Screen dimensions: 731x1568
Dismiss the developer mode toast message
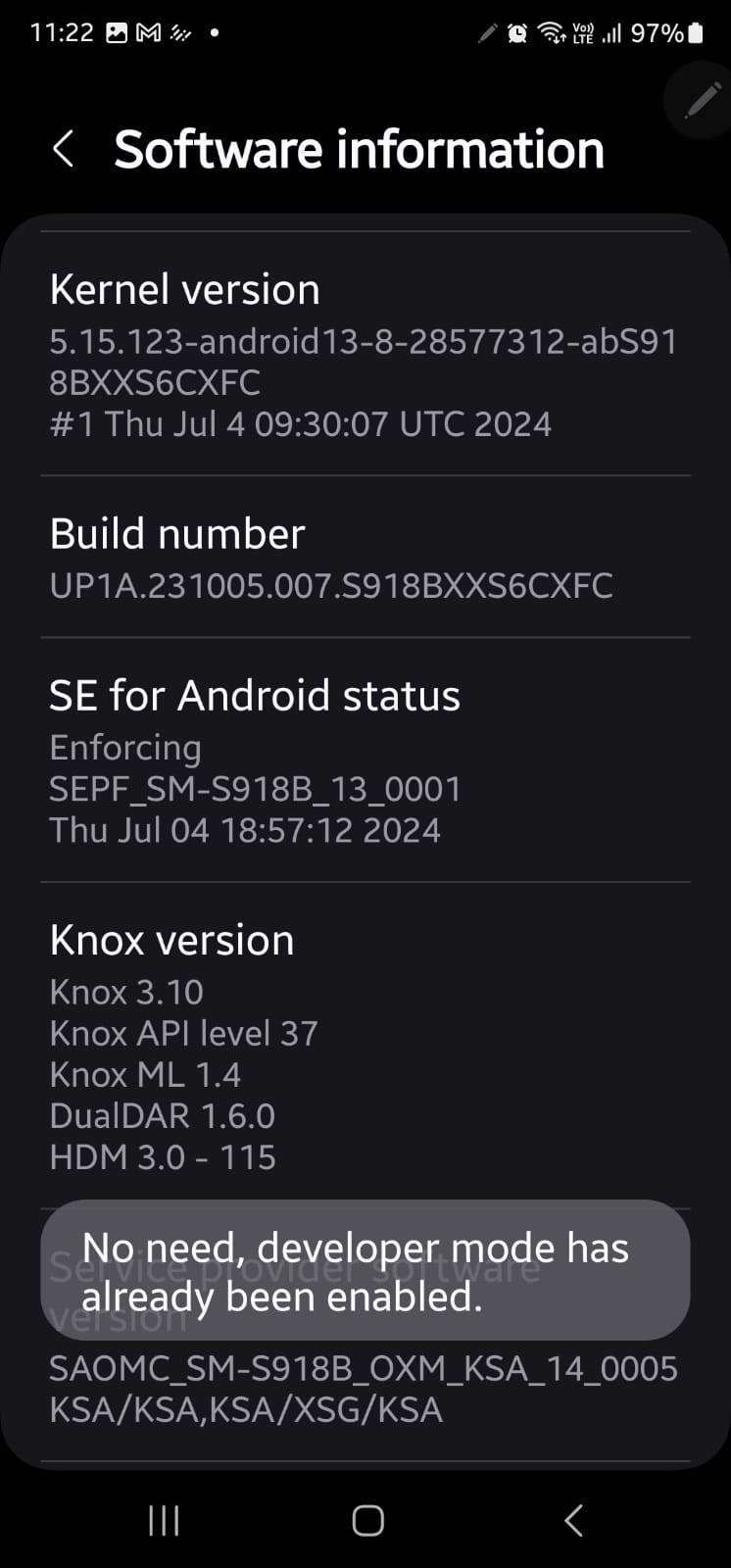(365, 1272)
